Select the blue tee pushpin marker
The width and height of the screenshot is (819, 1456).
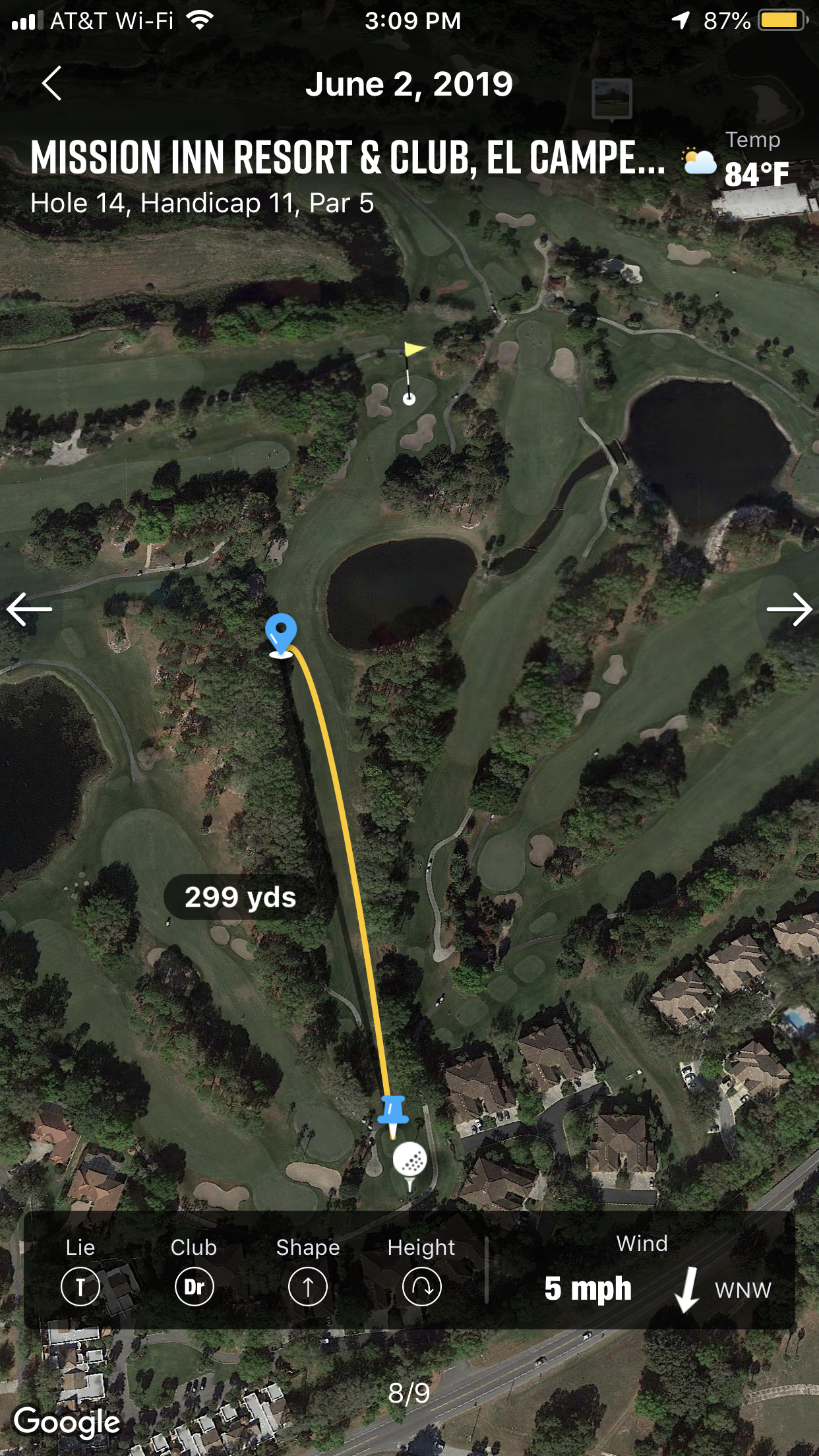coord(393,1112)
